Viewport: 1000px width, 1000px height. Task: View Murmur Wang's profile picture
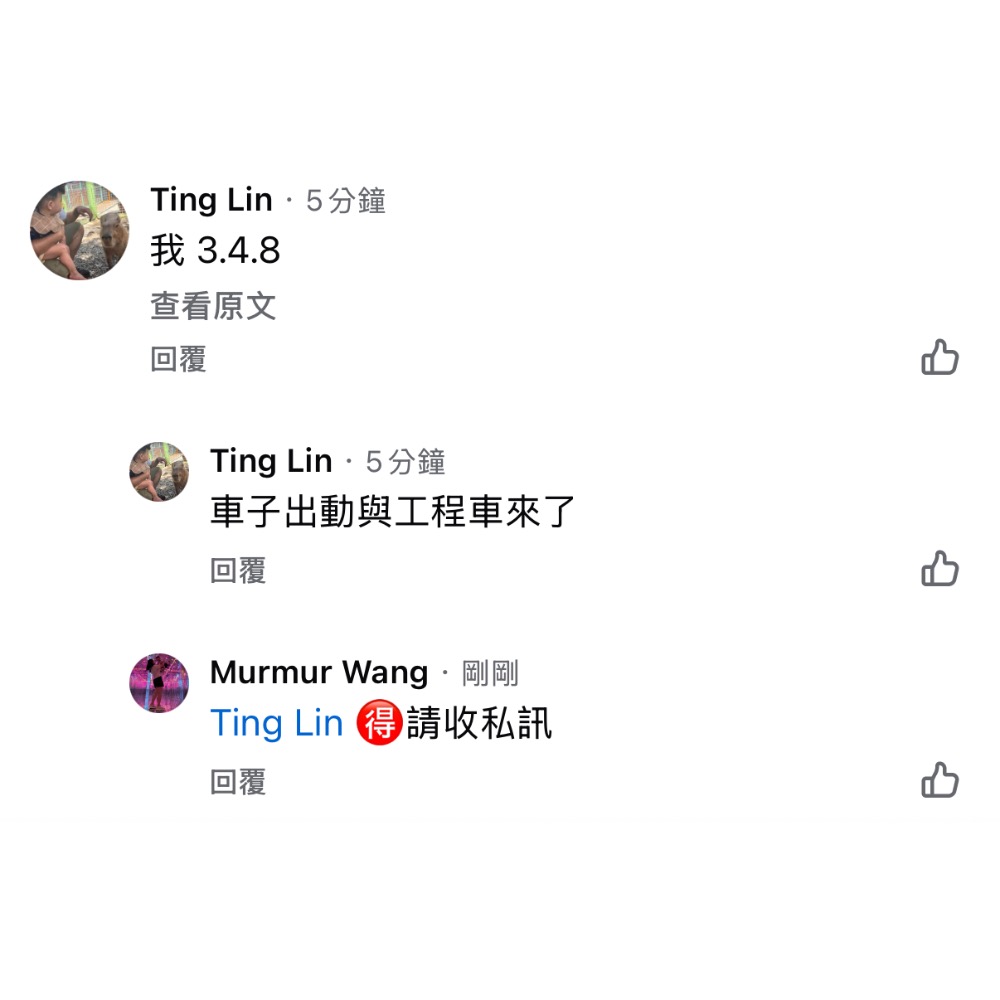pyautogui.click(x=159, y=683)
